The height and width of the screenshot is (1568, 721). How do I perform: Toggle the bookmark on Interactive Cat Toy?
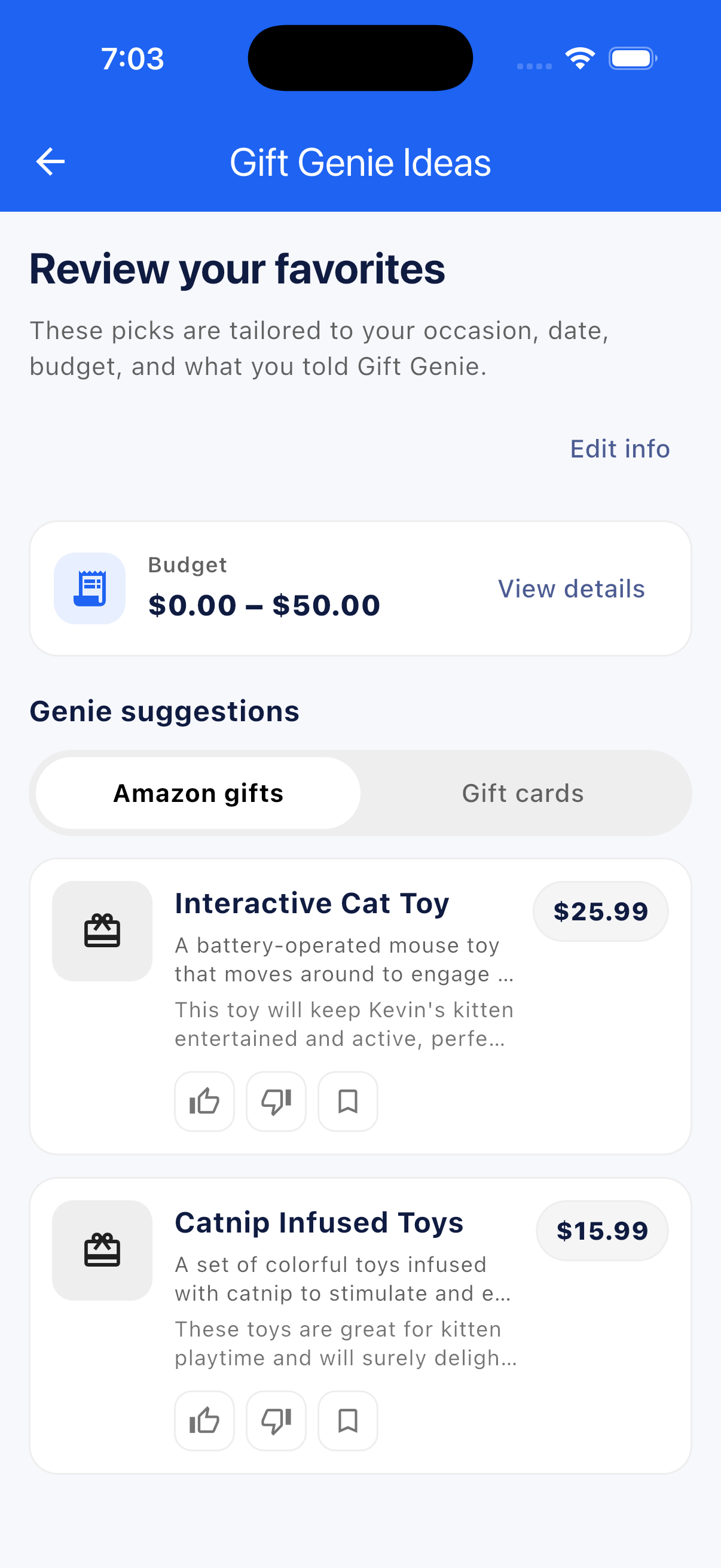[x=347, y=1101]
